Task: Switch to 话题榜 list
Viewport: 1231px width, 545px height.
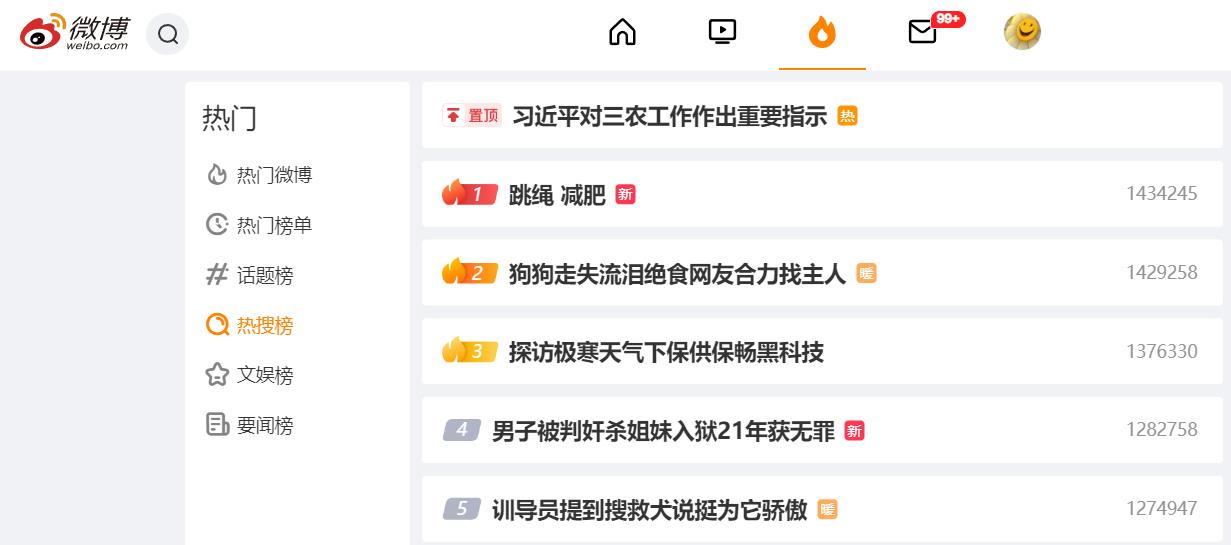Action: click(264, 275)
